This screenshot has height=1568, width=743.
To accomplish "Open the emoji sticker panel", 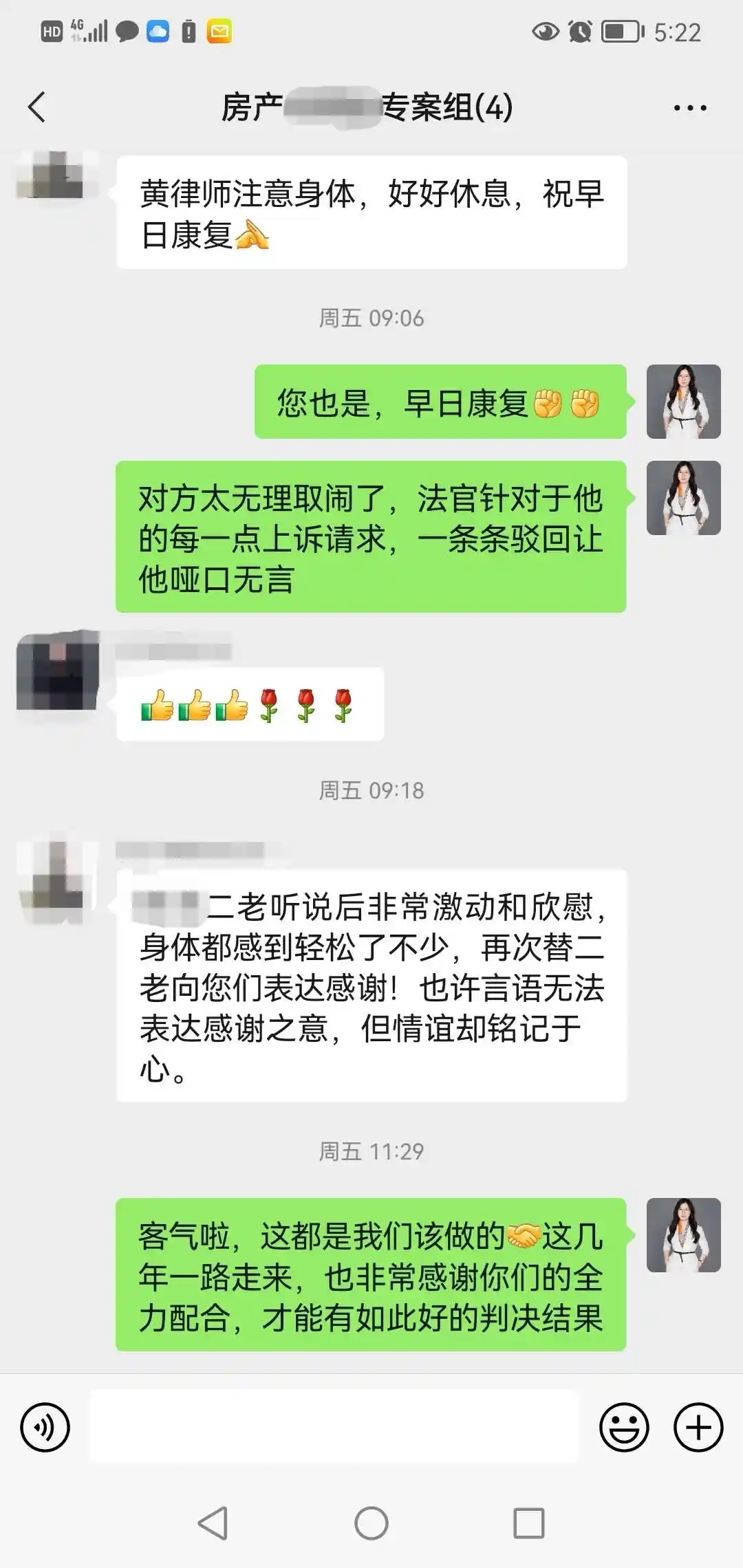I will [x=624, y=1428].
